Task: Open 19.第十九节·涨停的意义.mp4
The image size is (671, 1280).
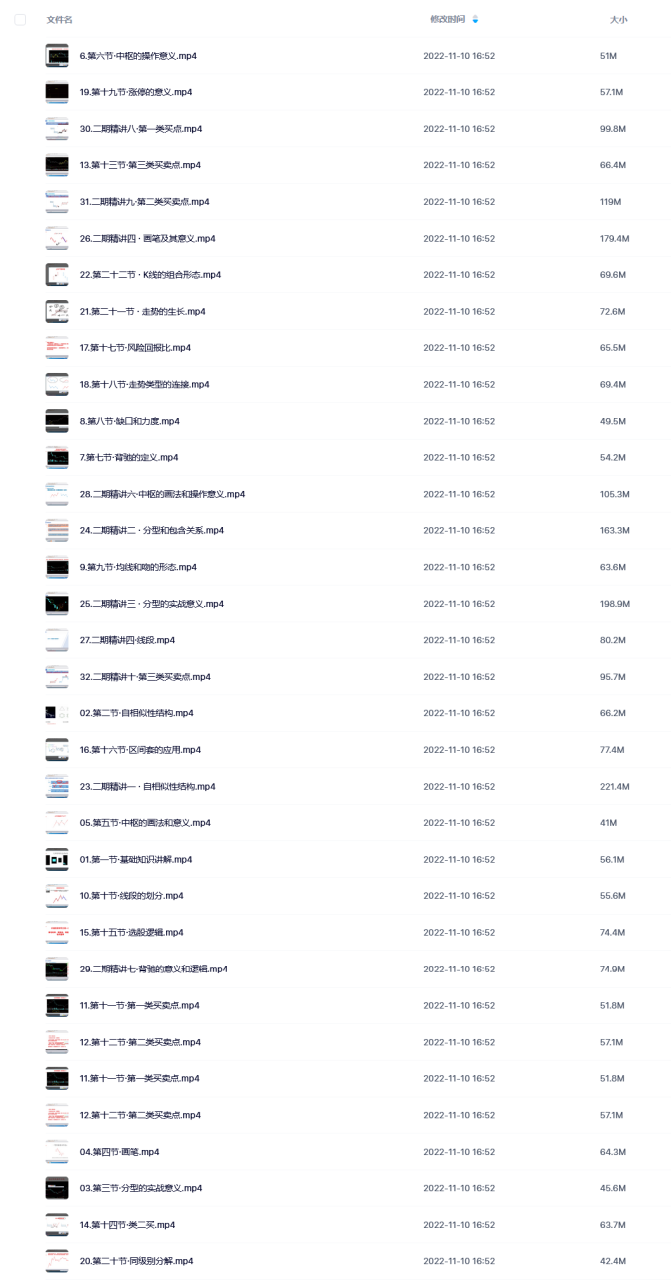Action: (x=136, y=92)
